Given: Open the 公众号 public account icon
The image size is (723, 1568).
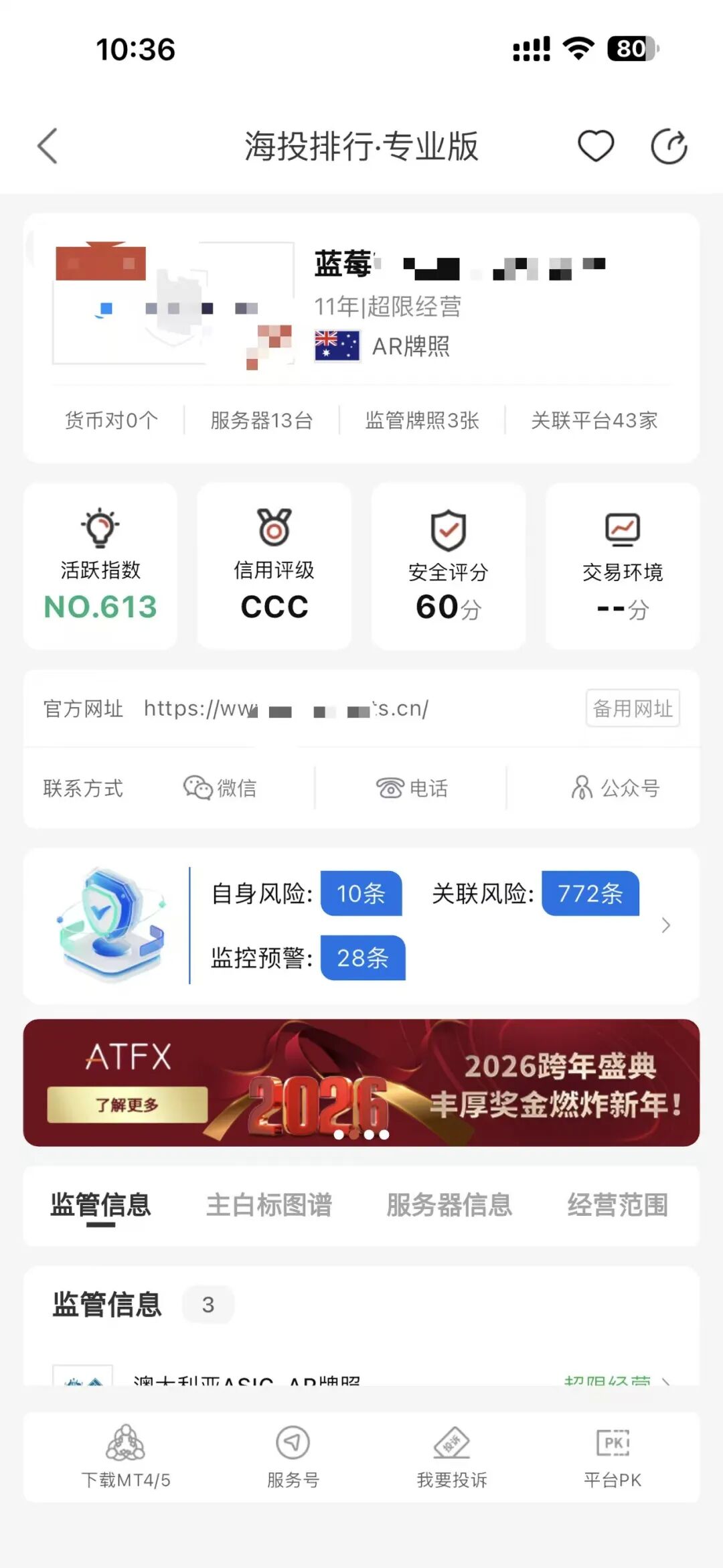Looking at the screenshot, I should tap(581, 788).
